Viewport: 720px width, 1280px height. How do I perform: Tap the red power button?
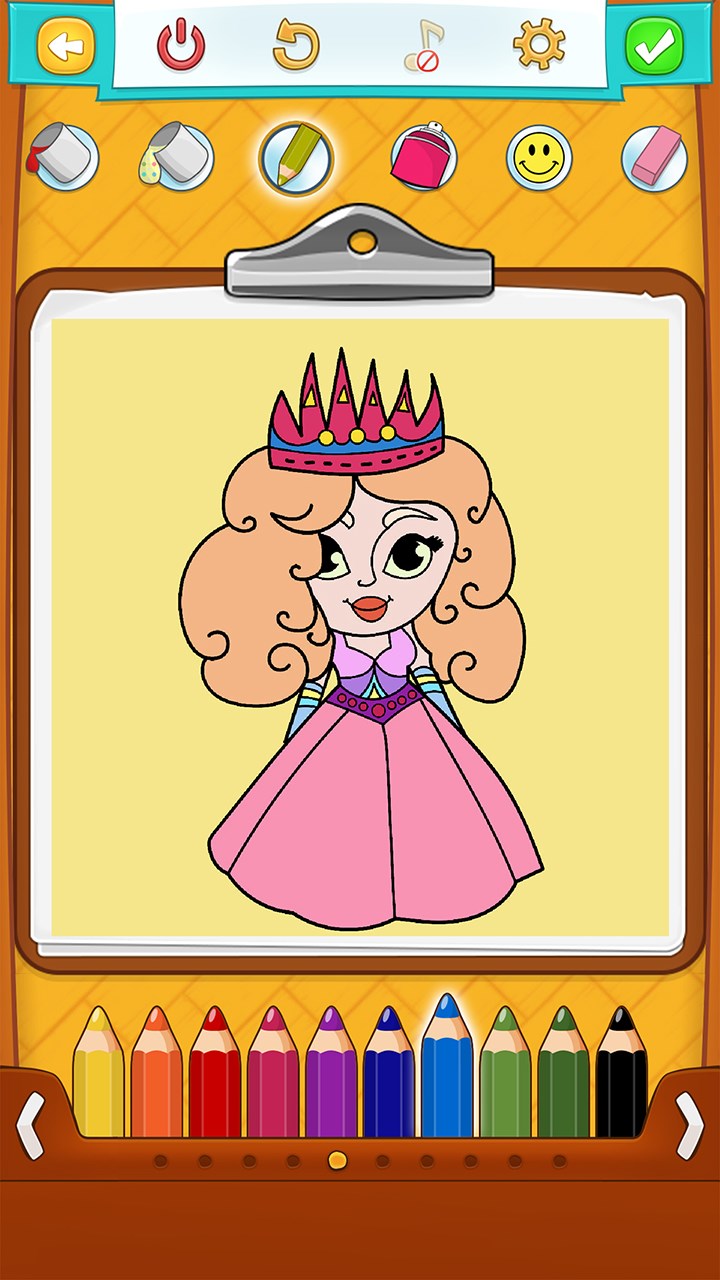click(181, 45)
